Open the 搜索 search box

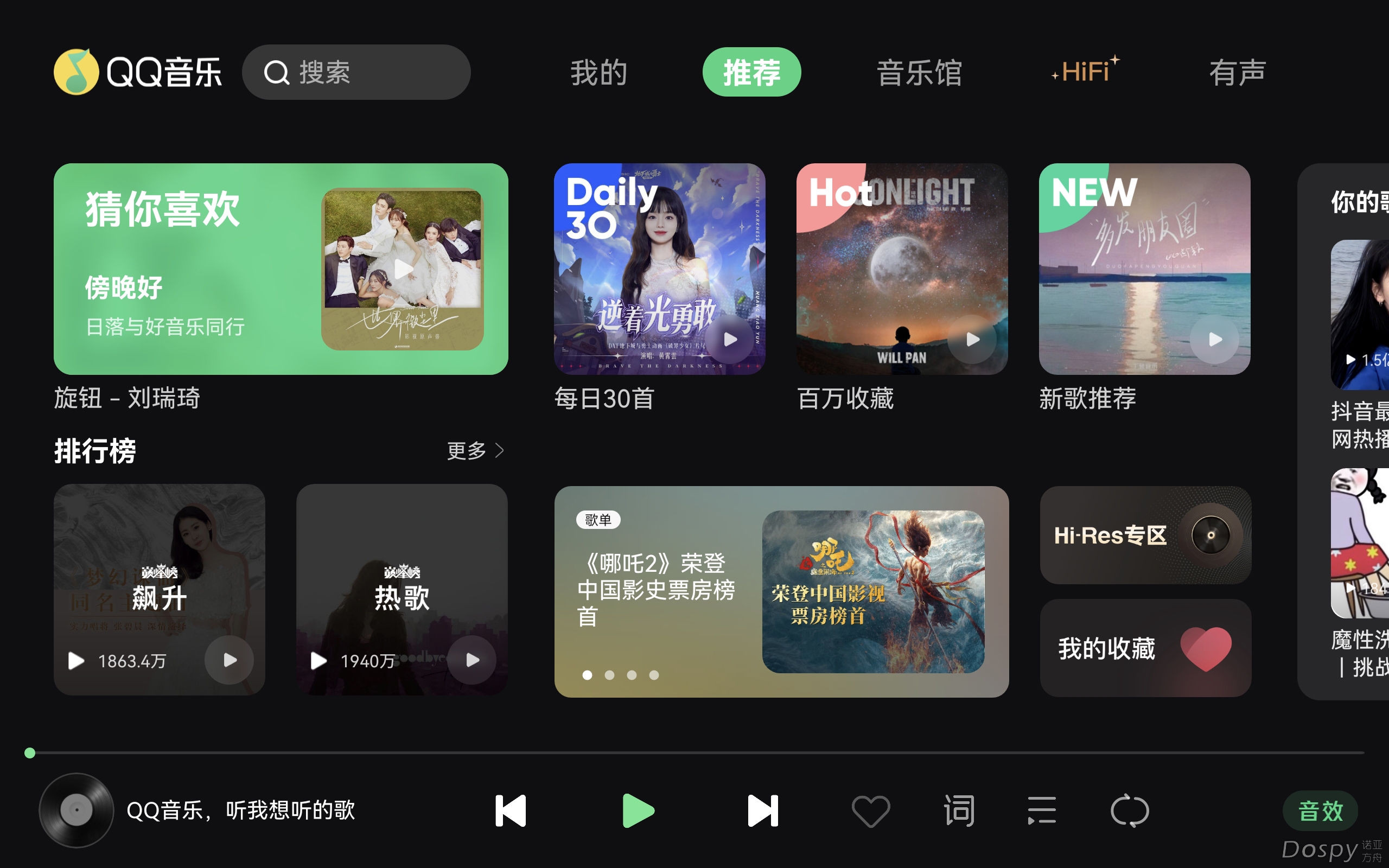[356, 72]
